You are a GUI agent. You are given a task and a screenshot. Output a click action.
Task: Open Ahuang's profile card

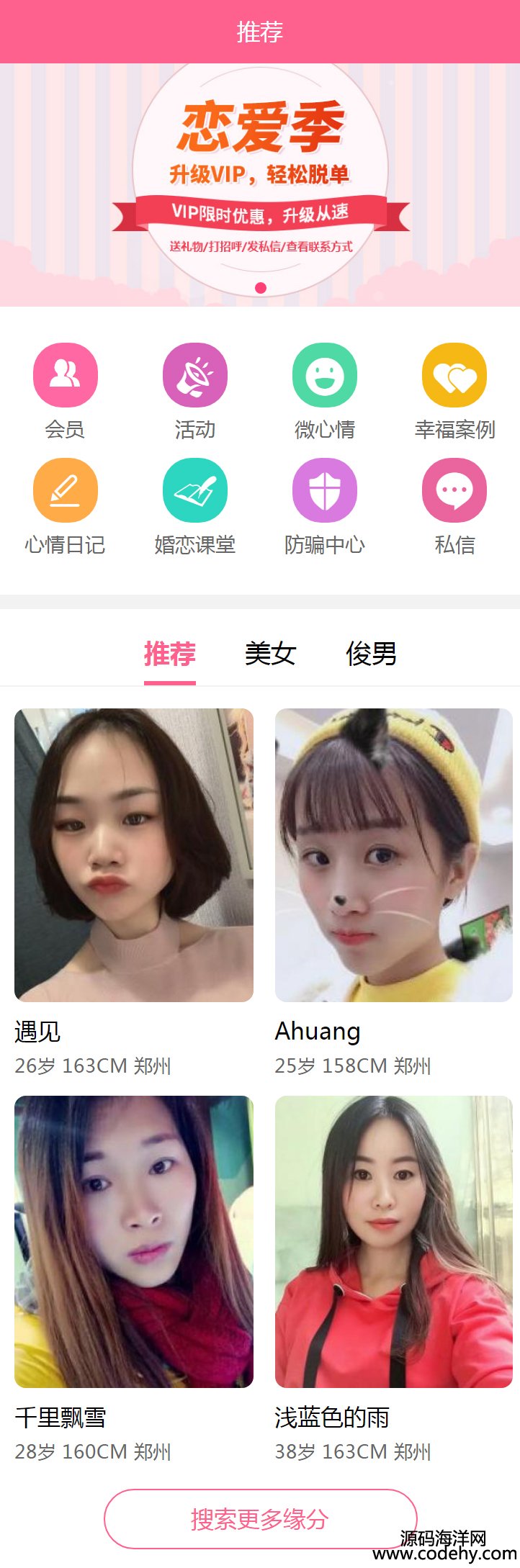point(394,855)
